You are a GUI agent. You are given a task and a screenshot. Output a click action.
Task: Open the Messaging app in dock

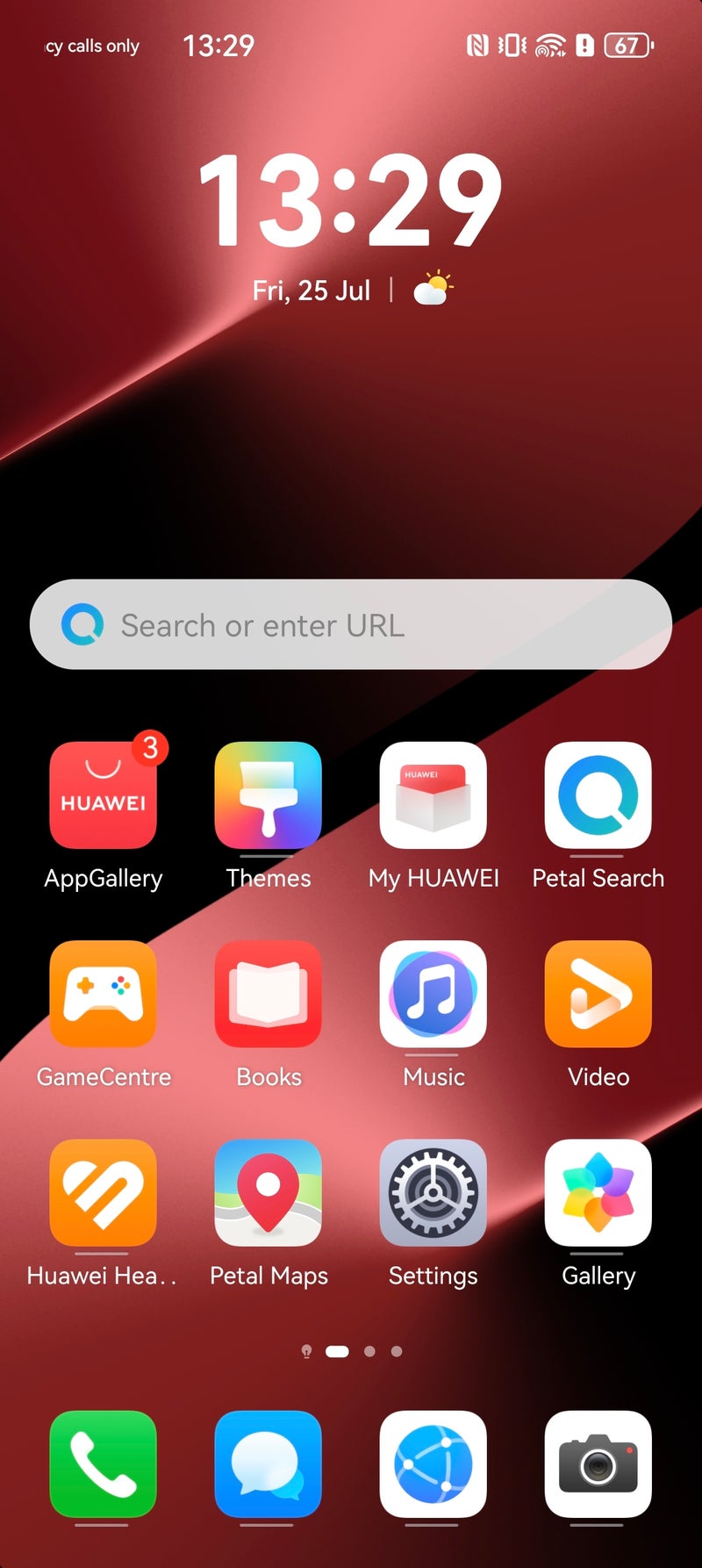click(269, 1464)
